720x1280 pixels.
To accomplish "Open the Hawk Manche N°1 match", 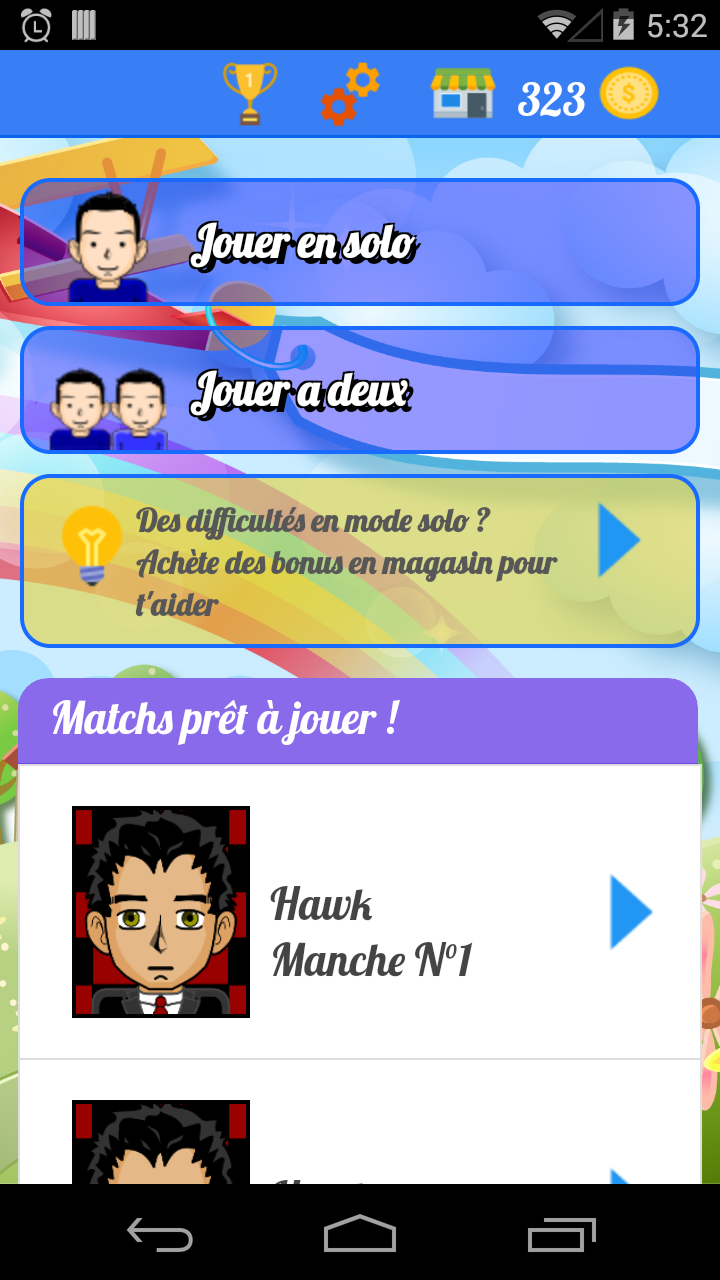I will [360, 912].
